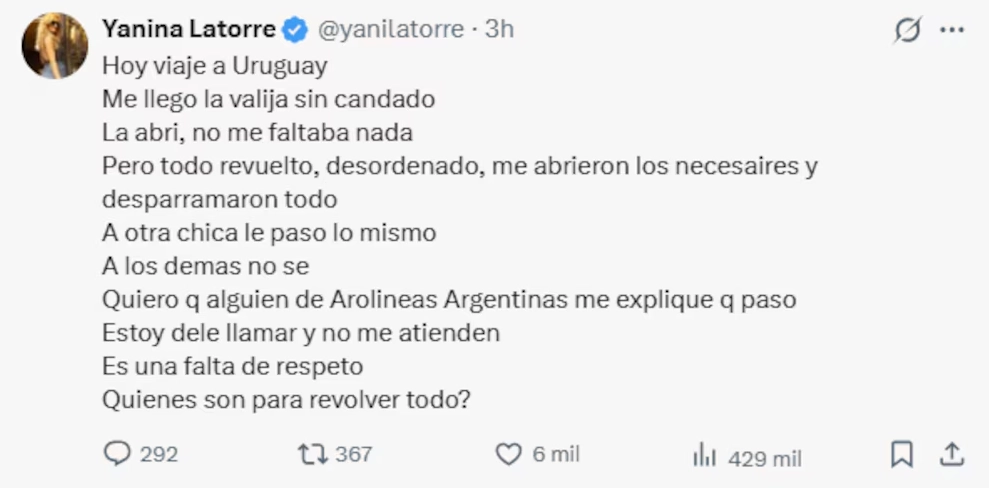Like Yanina Latorre's tweet
Viewport: 989px width, 488px height.
pyautogui.click(x=510, y=455)
